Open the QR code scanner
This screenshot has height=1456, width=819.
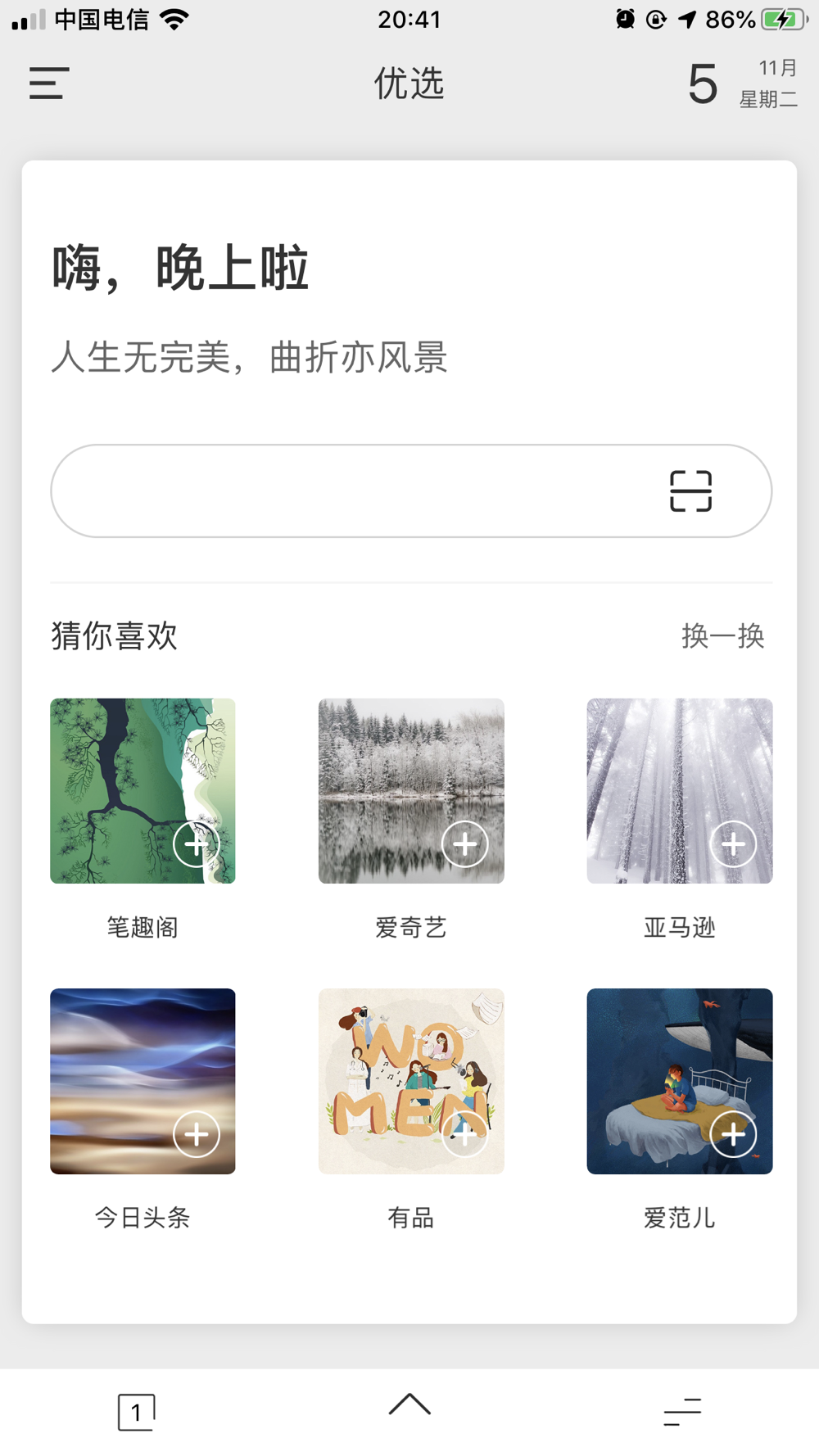coord(690,491)
